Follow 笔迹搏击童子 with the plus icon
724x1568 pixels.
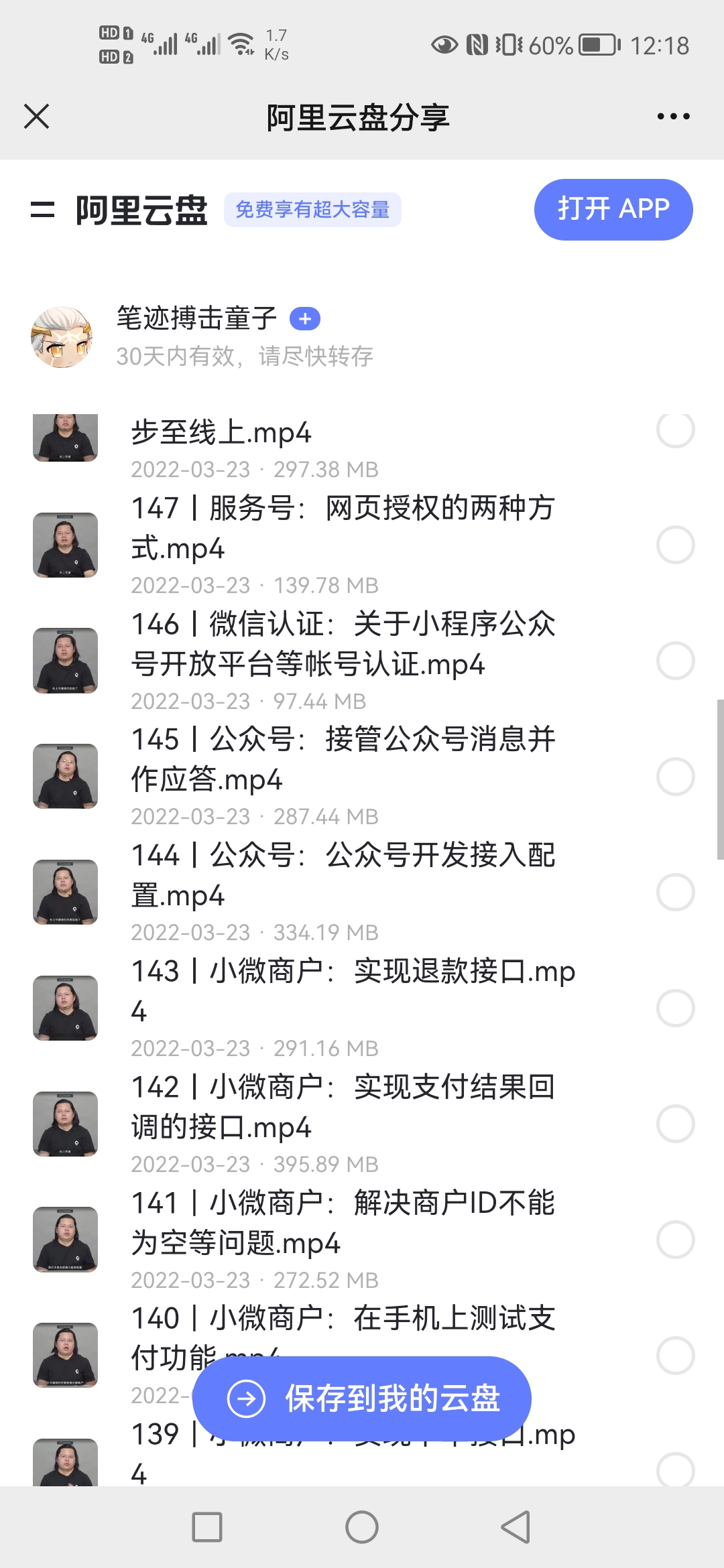pyautogui.click(x=305, y=319)
